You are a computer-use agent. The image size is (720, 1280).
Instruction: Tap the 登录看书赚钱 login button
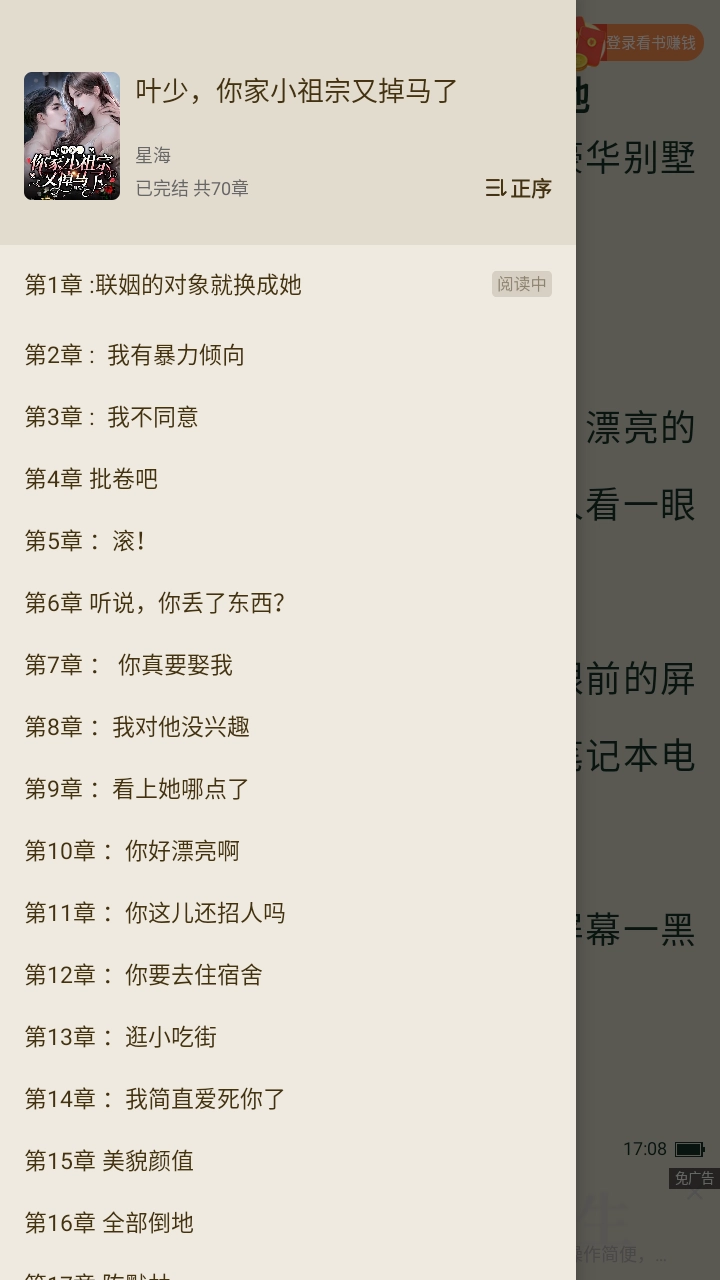(648, 43)
